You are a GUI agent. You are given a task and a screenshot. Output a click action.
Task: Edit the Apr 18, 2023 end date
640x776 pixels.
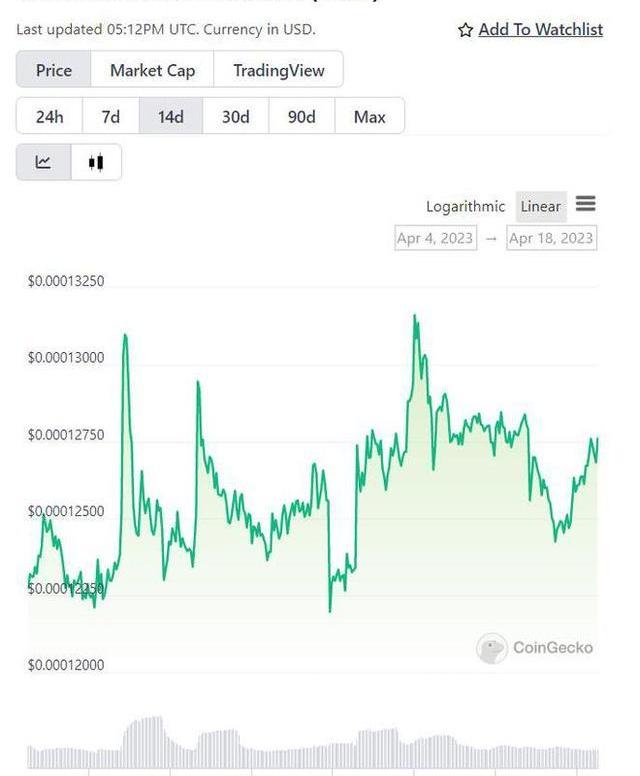[x=551, y=238]
